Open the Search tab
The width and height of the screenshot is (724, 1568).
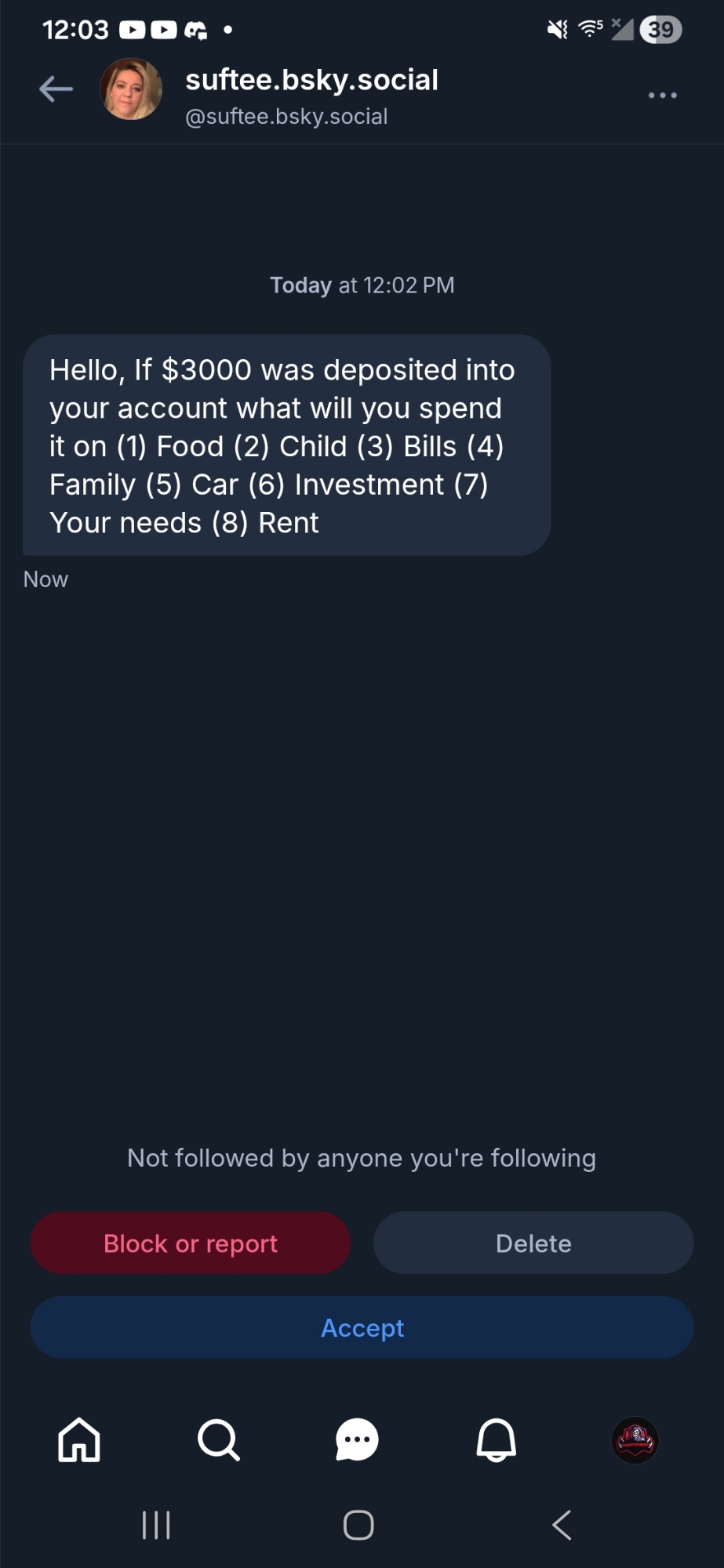point(218,1439)
